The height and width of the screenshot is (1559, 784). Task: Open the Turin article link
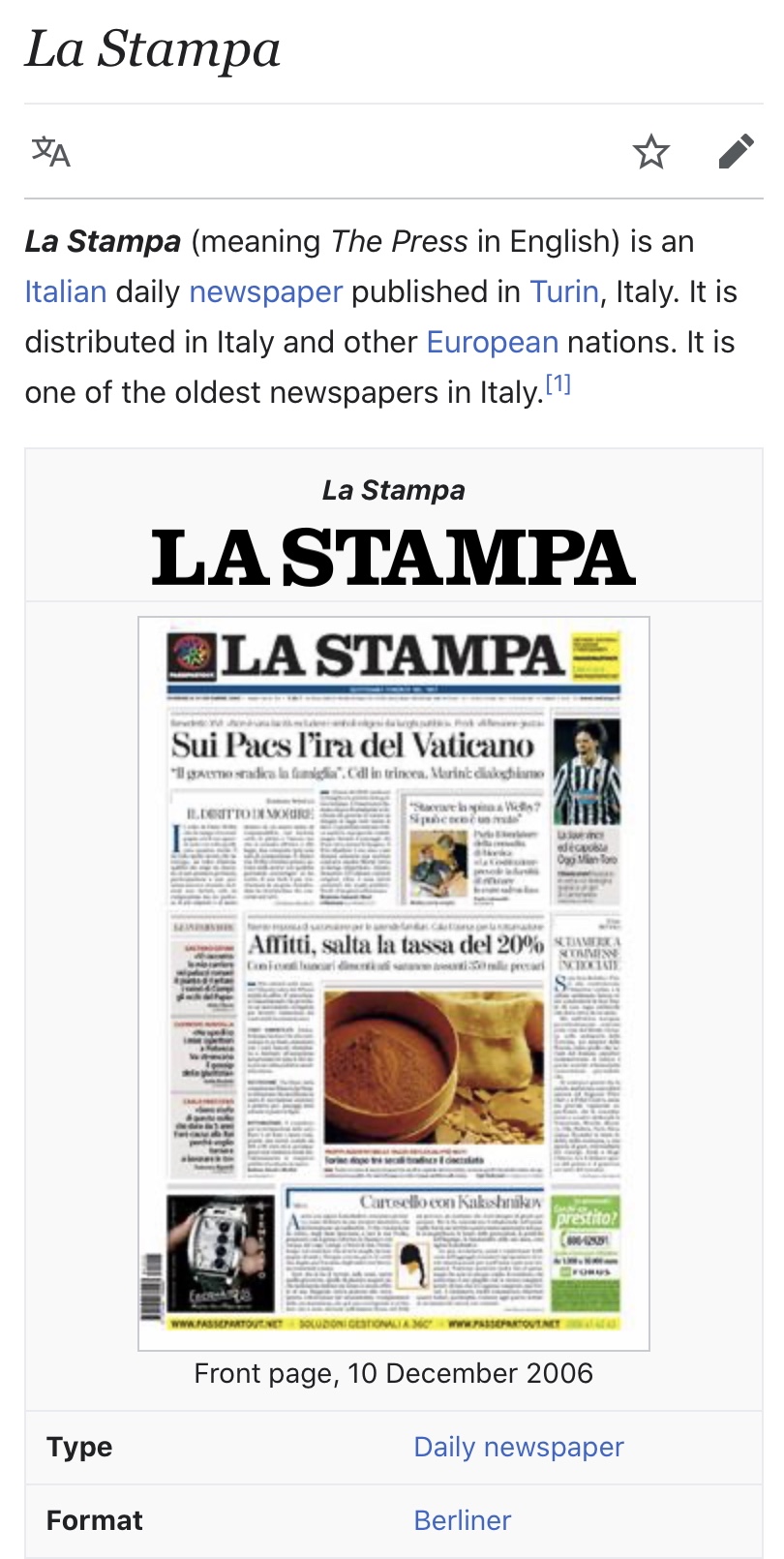point(564,291)
